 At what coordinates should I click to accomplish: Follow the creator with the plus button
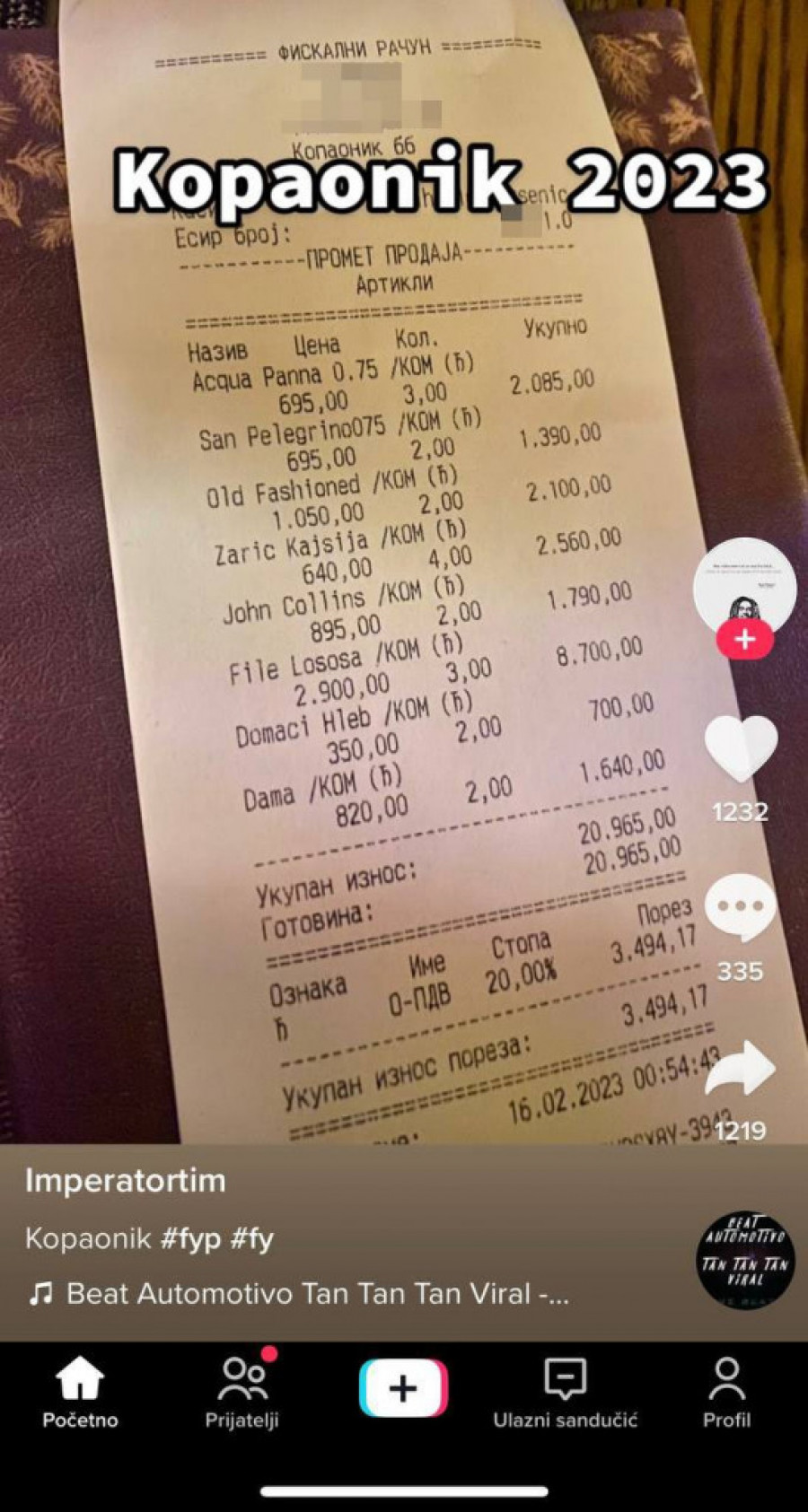click(x=744, y=640)
